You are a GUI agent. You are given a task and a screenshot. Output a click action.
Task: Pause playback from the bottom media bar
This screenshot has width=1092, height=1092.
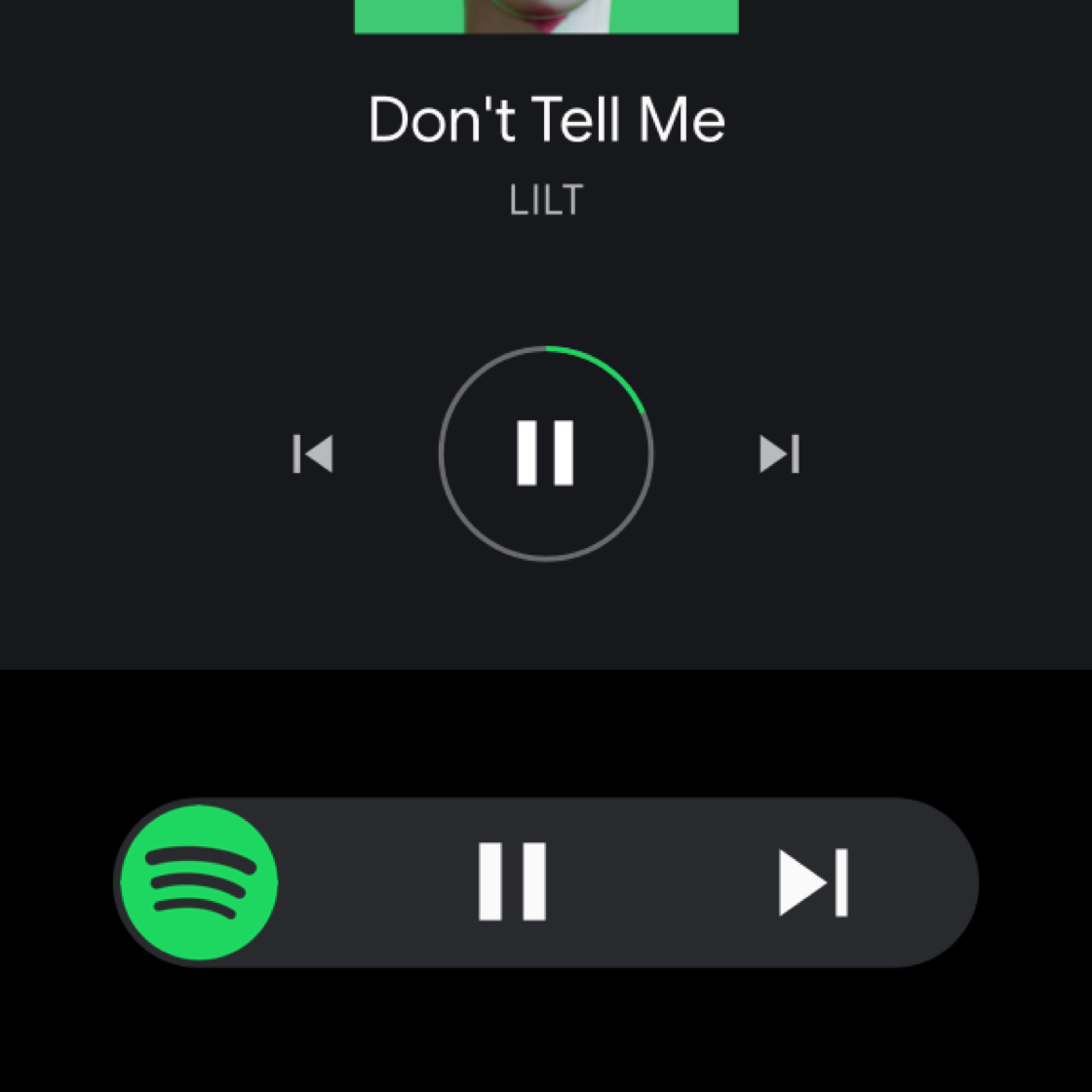[x=512, y=882]
